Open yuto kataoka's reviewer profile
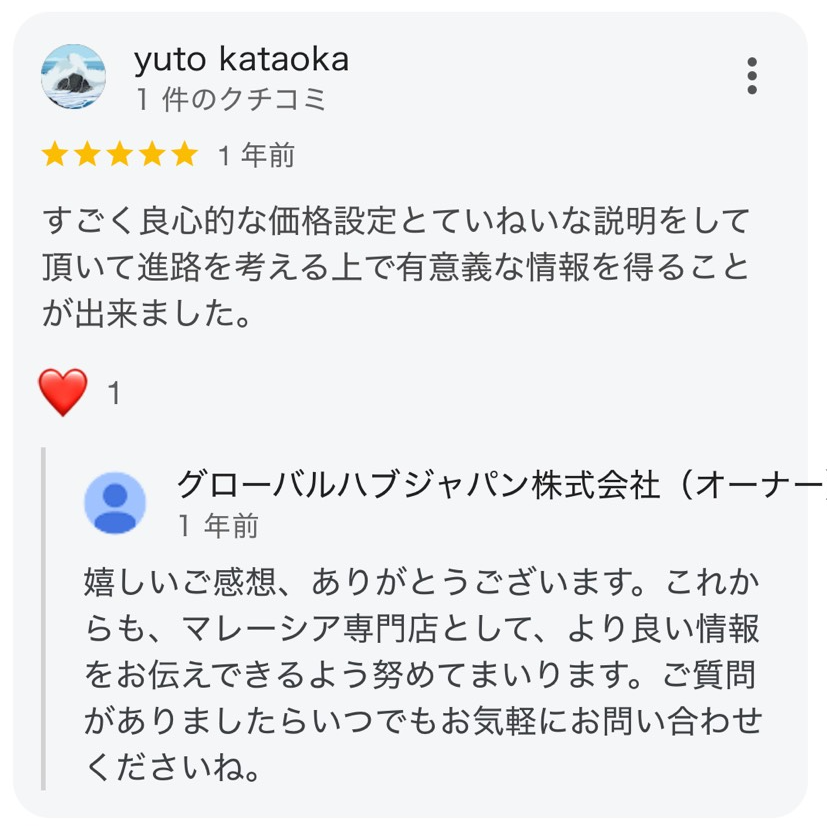 coord(241,60)
